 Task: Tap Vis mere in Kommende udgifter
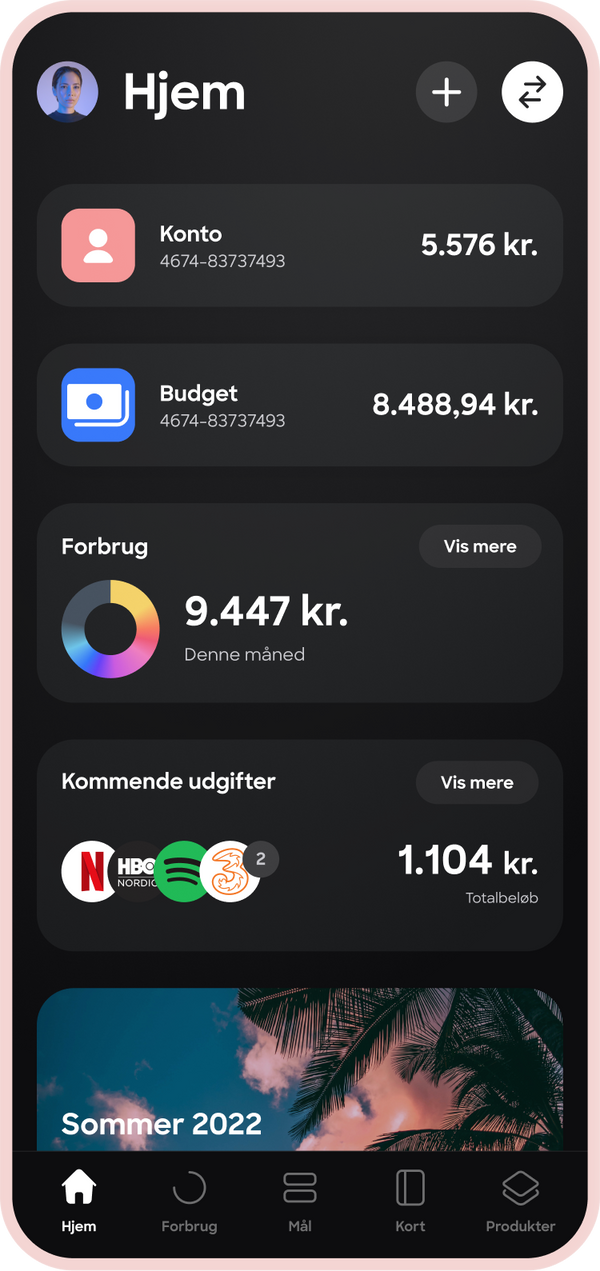coord(477,782)
